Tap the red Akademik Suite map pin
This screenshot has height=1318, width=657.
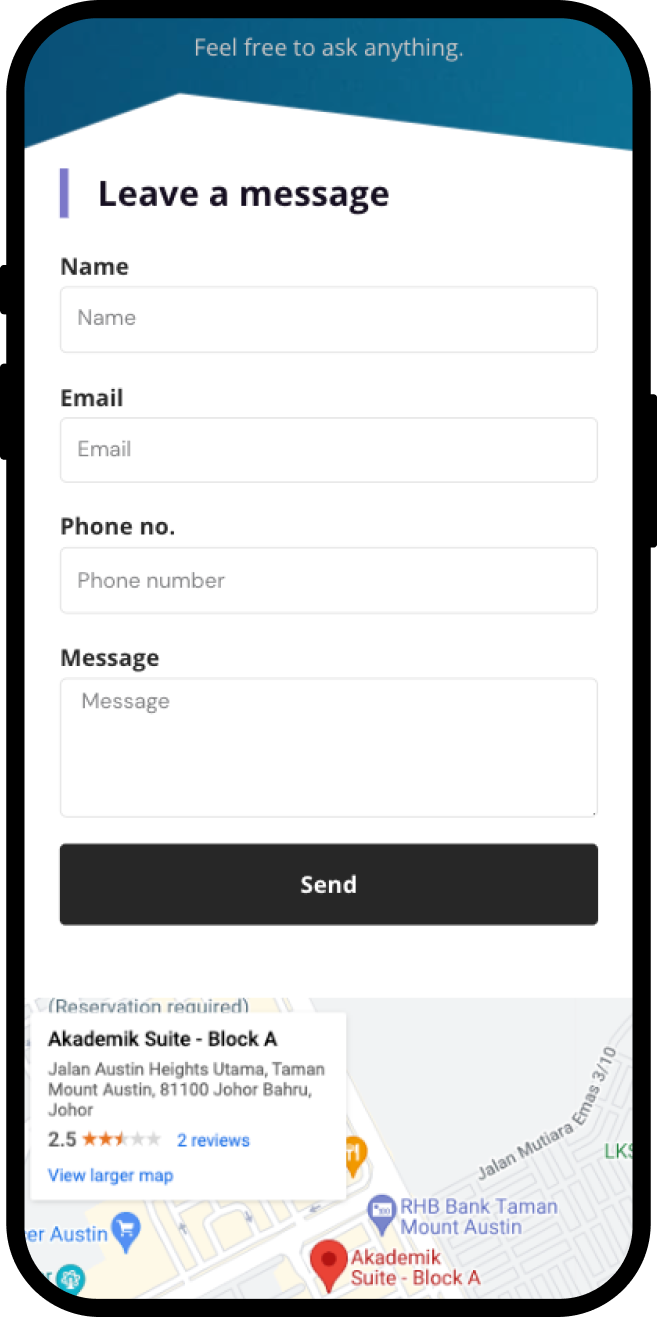[x=329, y=1264]
